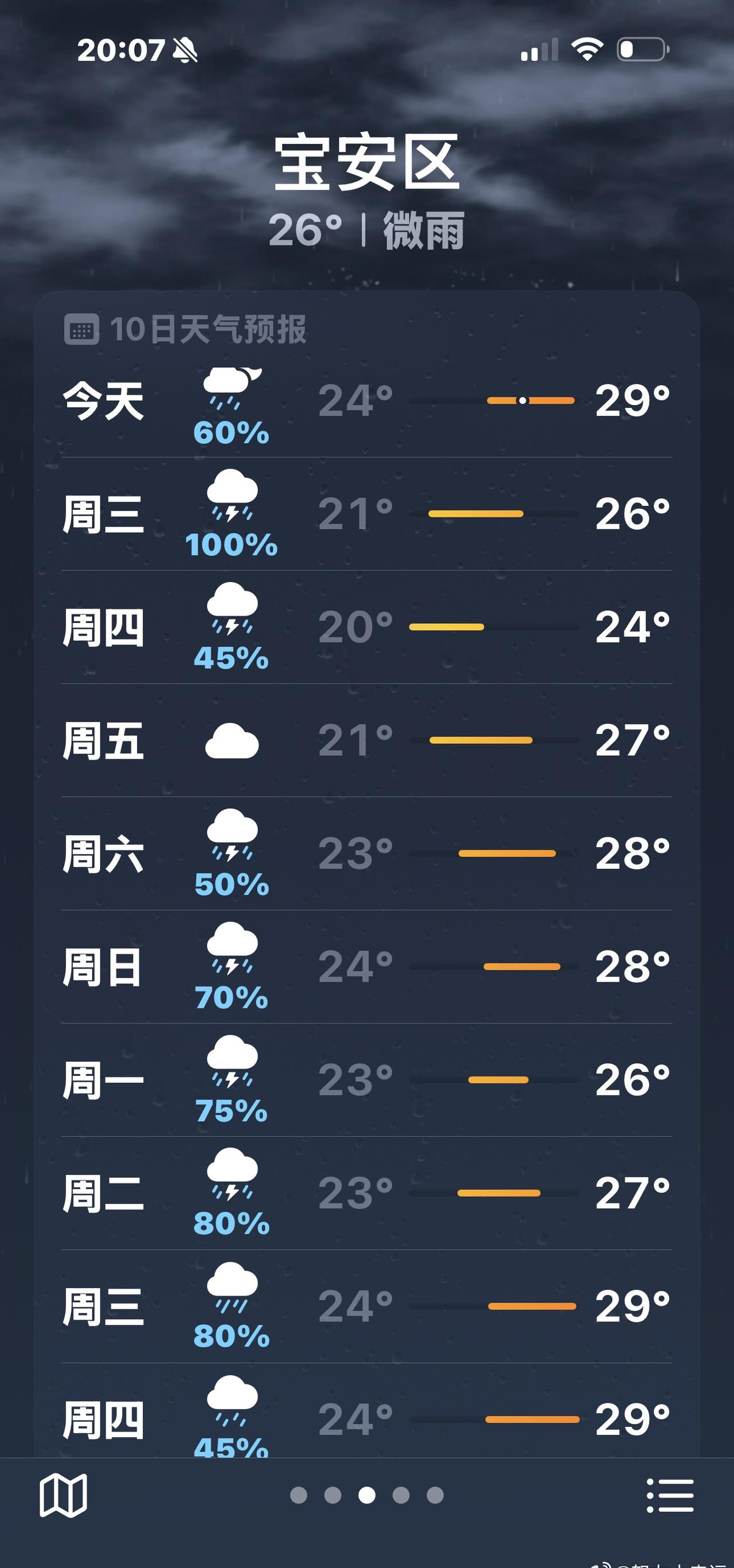Open the city list
734x1568 pixels.
pos(669,1495)
